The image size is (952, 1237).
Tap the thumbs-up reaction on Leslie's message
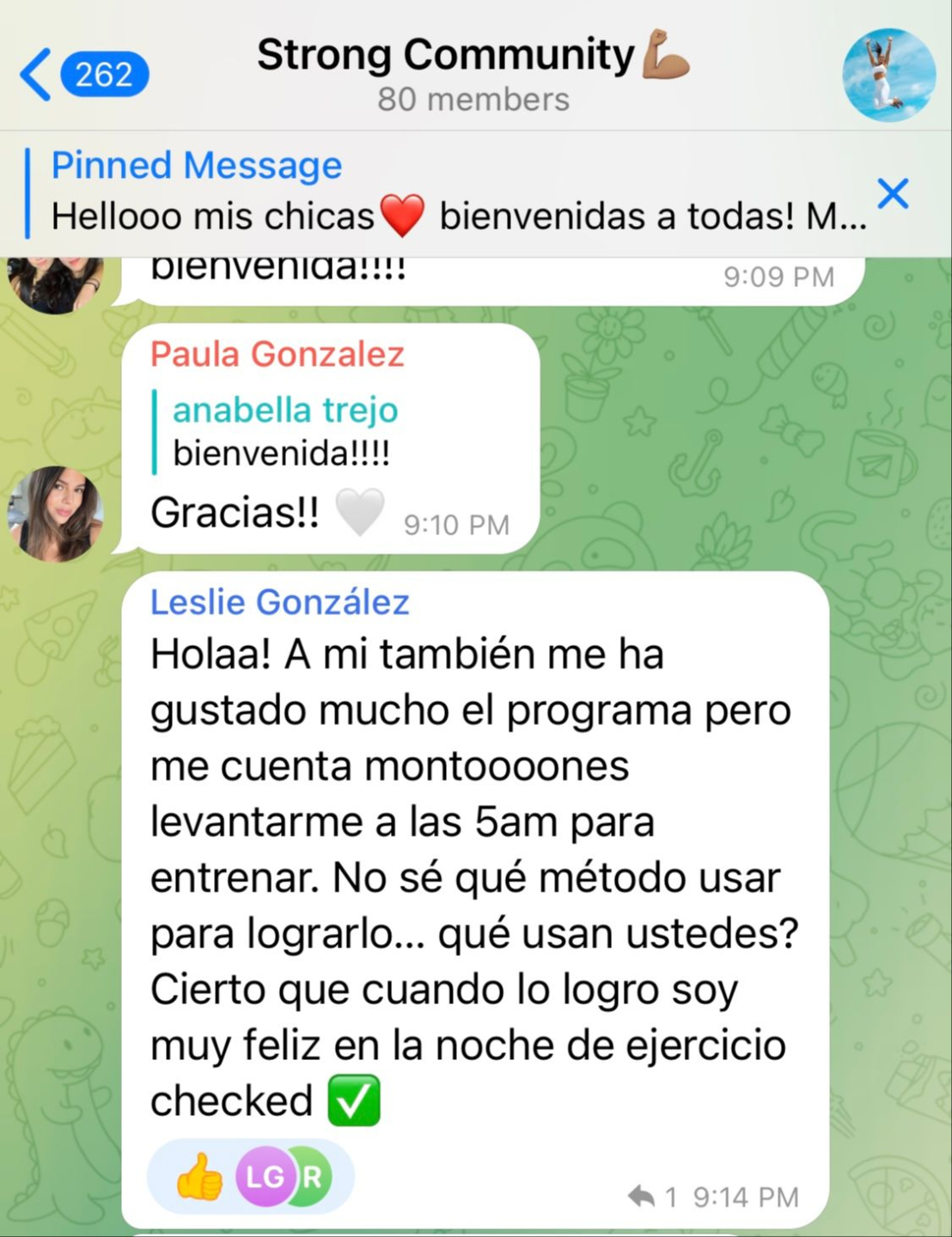tap(199, 1176)
